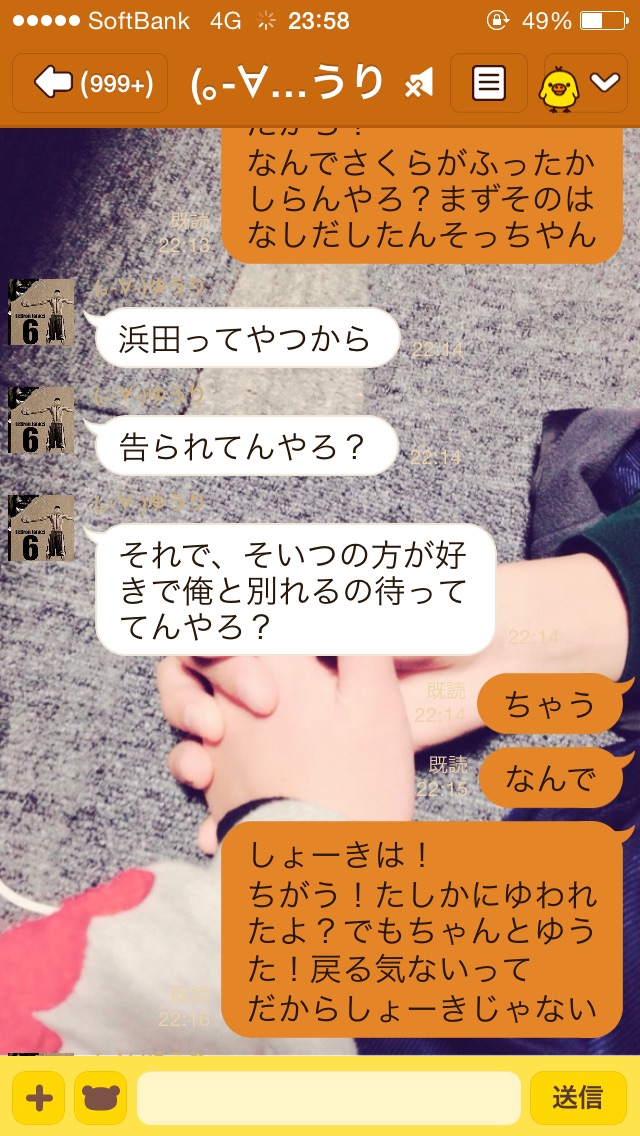This screenshot has height=1136, width=640.
Task: Tap the 送信 send button
Action: click(x=577, y=1098)
